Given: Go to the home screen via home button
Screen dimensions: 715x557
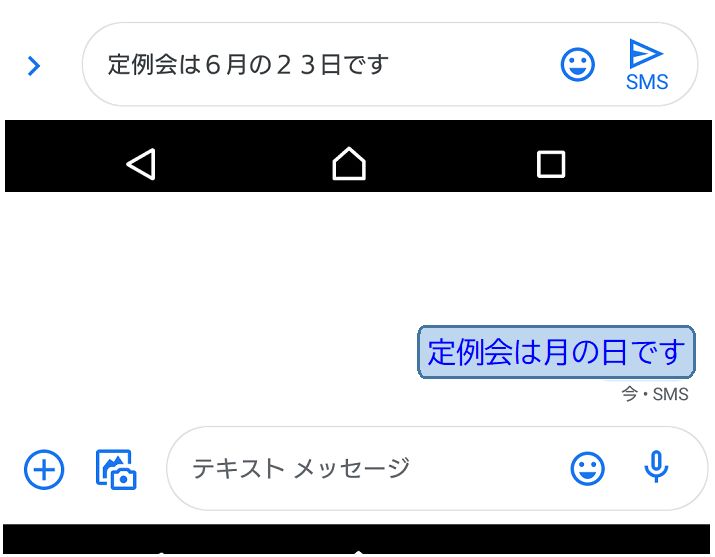Looking at the screenshot, I should coord(349,163).
